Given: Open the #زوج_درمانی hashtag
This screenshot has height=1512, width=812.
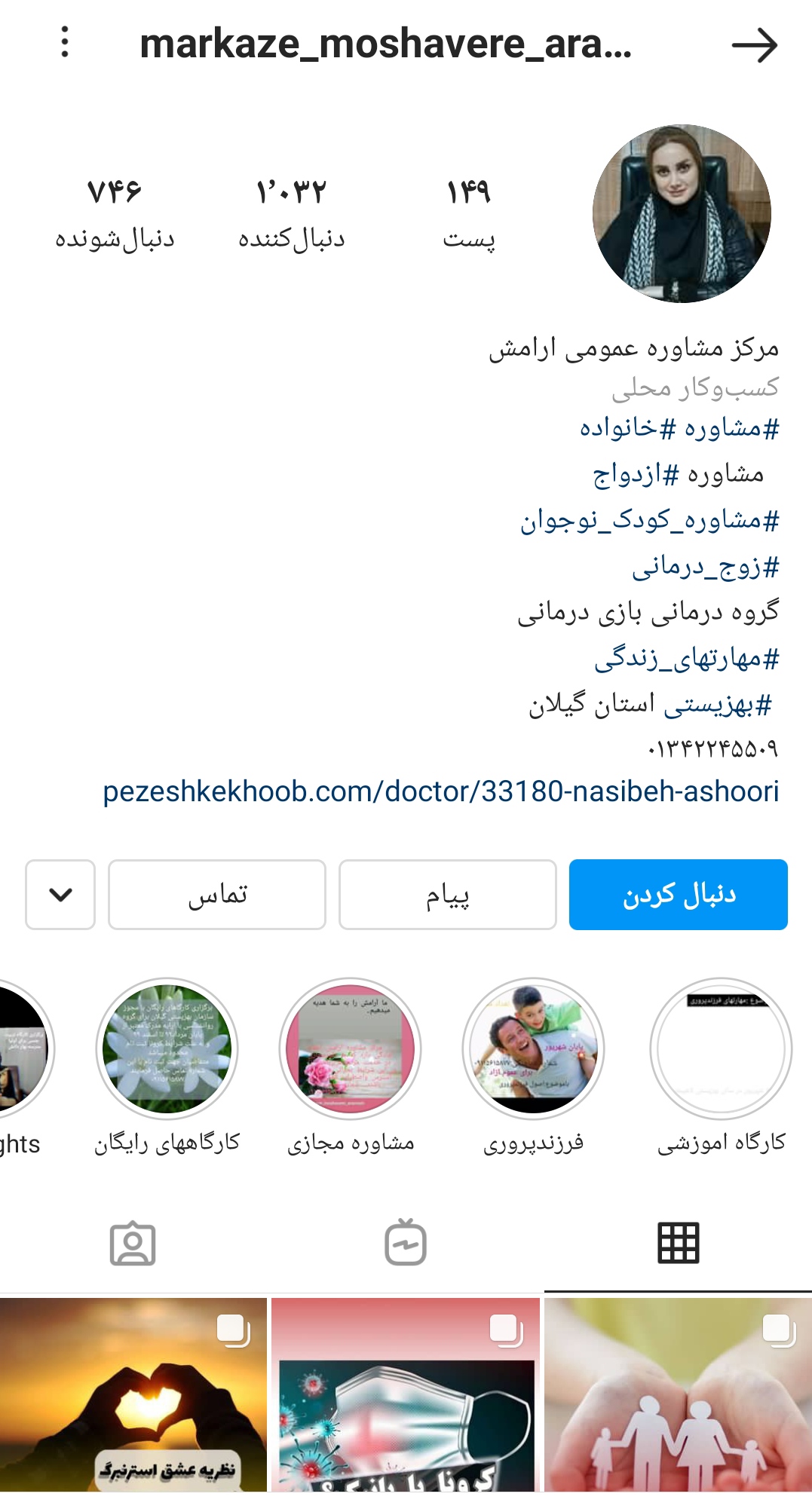Looking at the screenshot, I should pyautogui.click(x=705, y=567).
